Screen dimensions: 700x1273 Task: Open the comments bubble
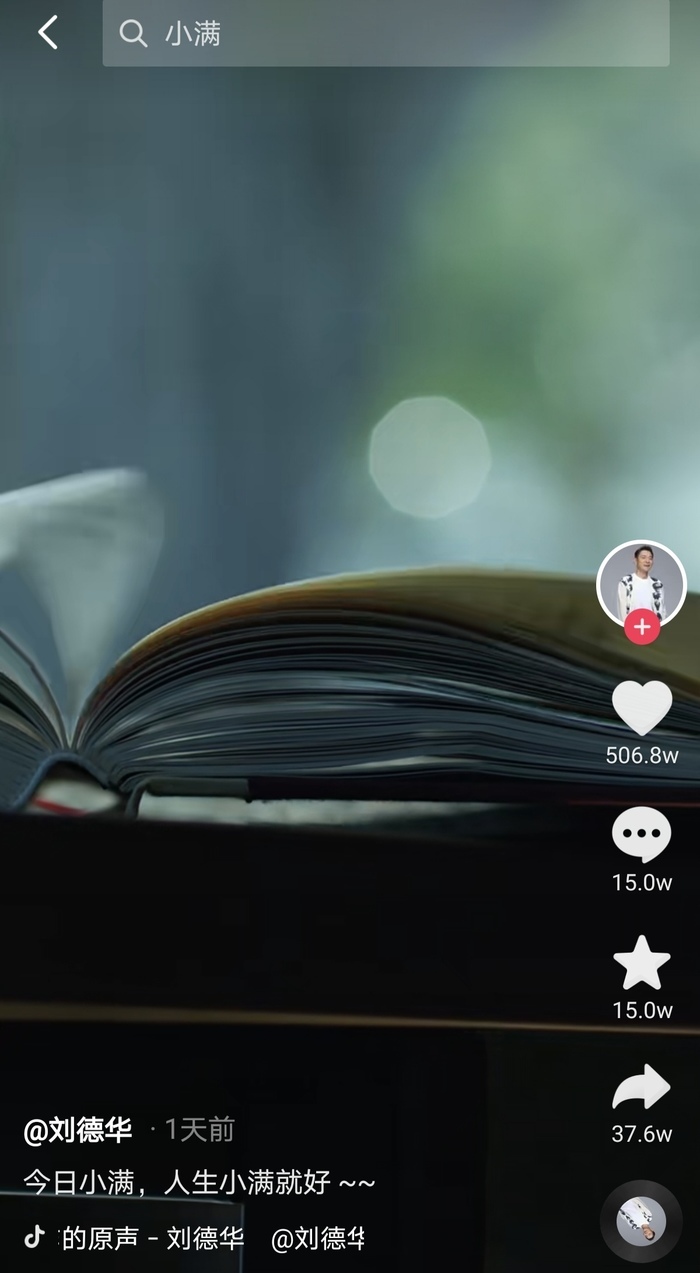[641, 835]
